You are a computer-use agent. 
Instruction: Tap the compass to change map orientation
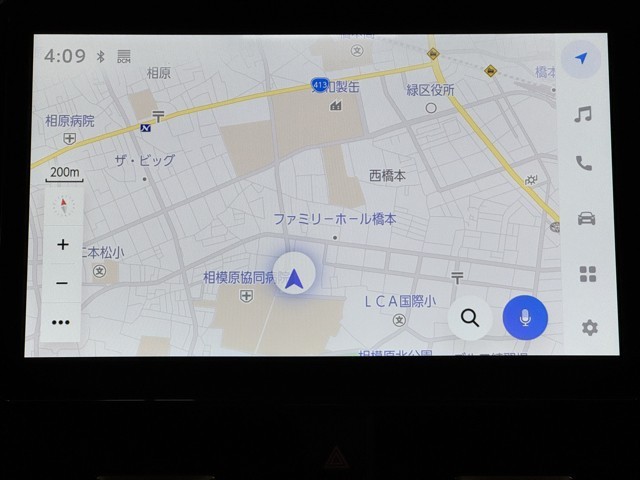[x=63, y=207]
